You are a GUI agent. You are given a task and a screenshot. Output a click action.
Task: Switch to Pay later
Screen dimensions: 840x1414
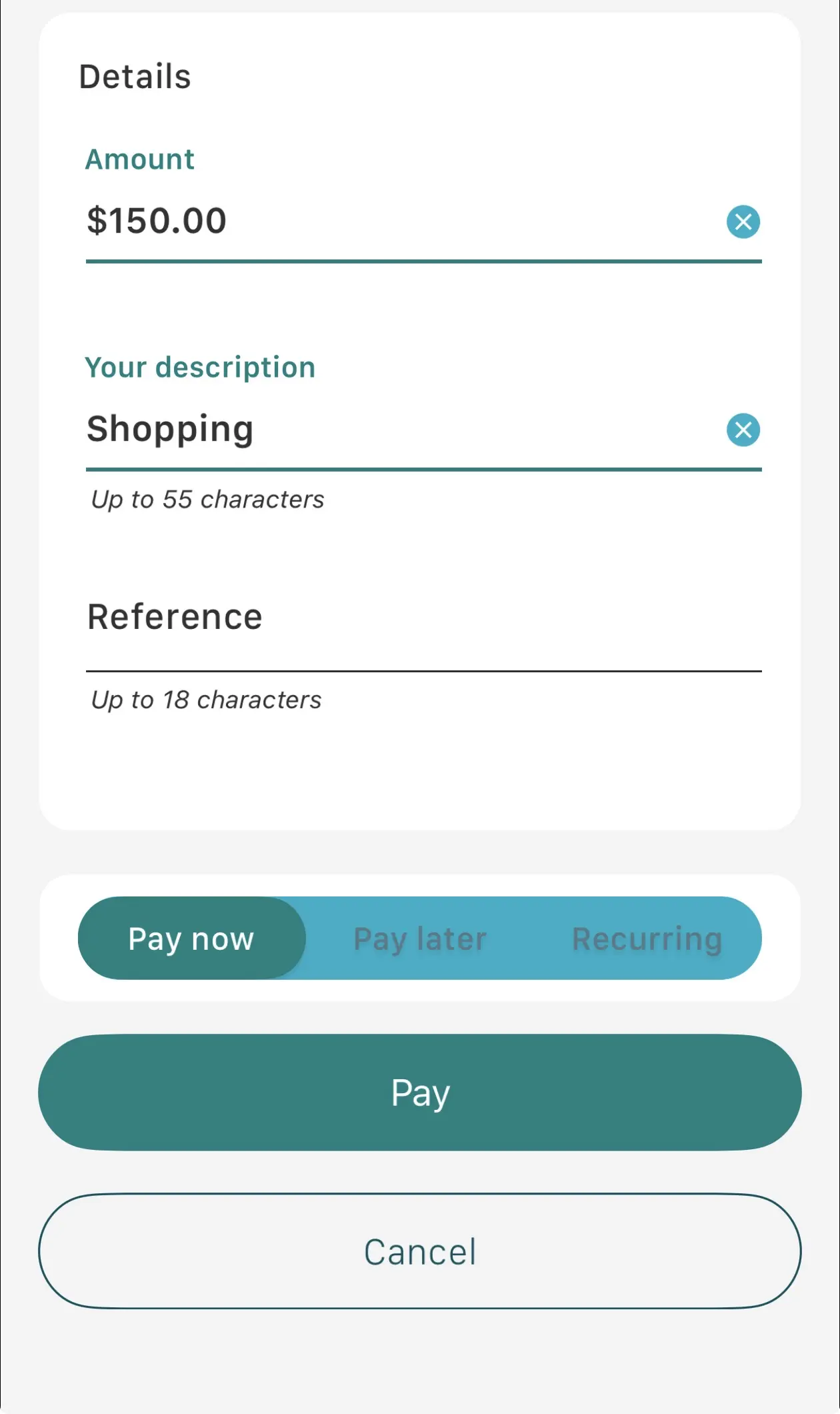(420, 938)
